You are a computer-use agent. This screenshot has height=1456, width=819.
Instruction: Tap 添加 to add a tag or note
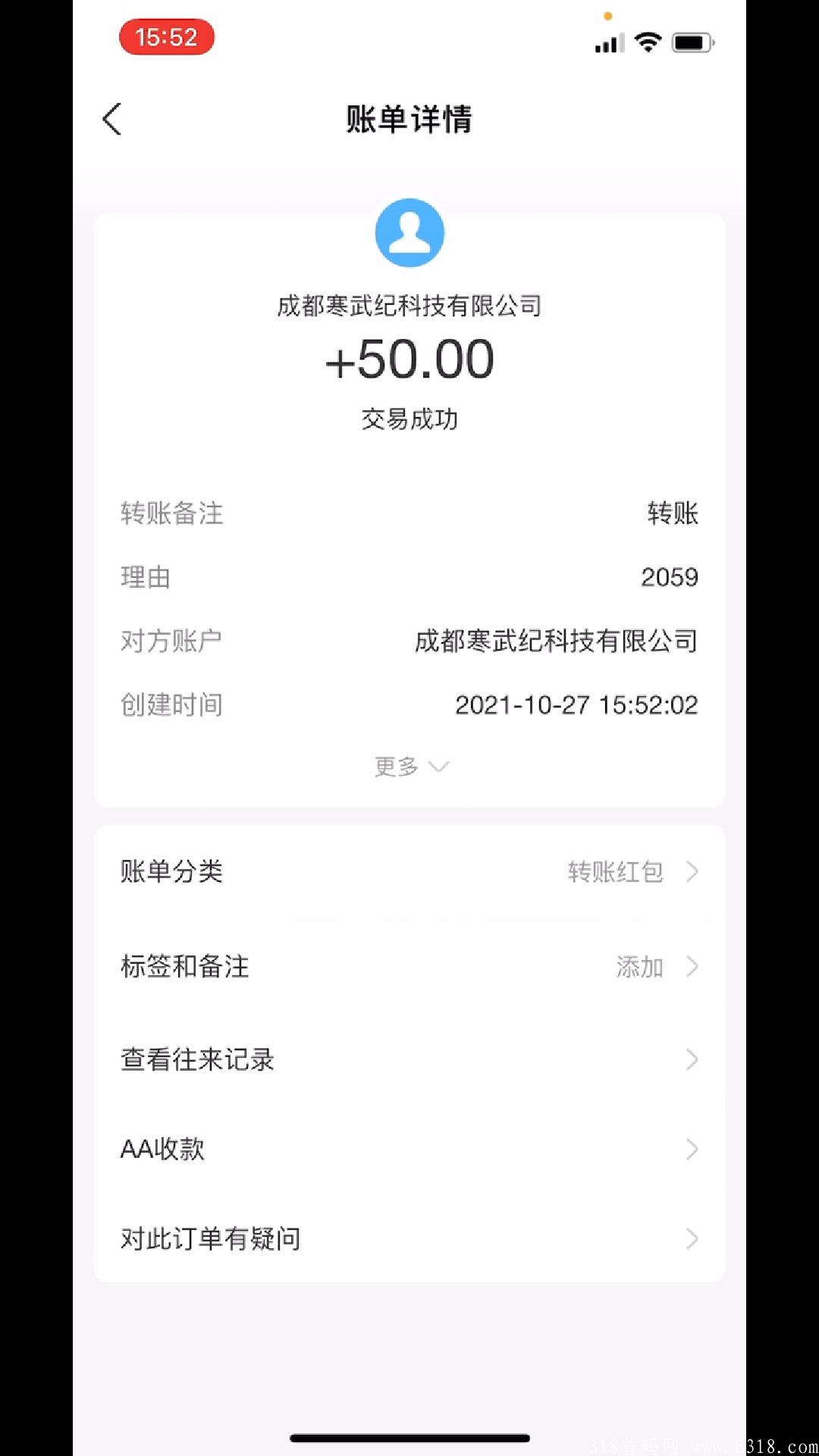coord(639,967)
